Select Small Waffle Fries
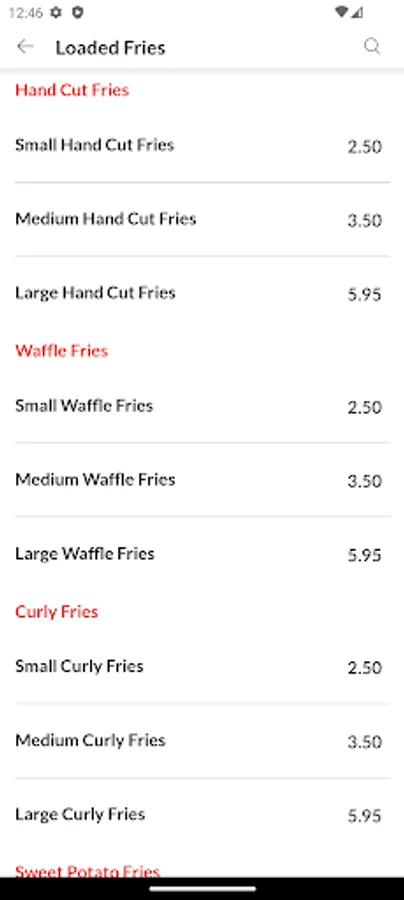 click(202, 406)
